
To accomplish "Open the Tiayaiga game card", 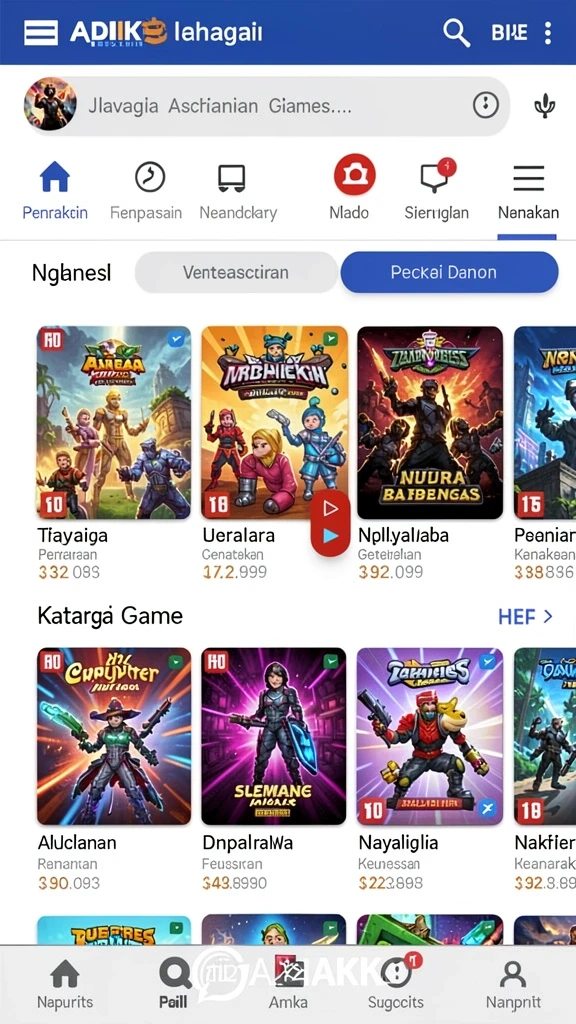I will 114,453.
